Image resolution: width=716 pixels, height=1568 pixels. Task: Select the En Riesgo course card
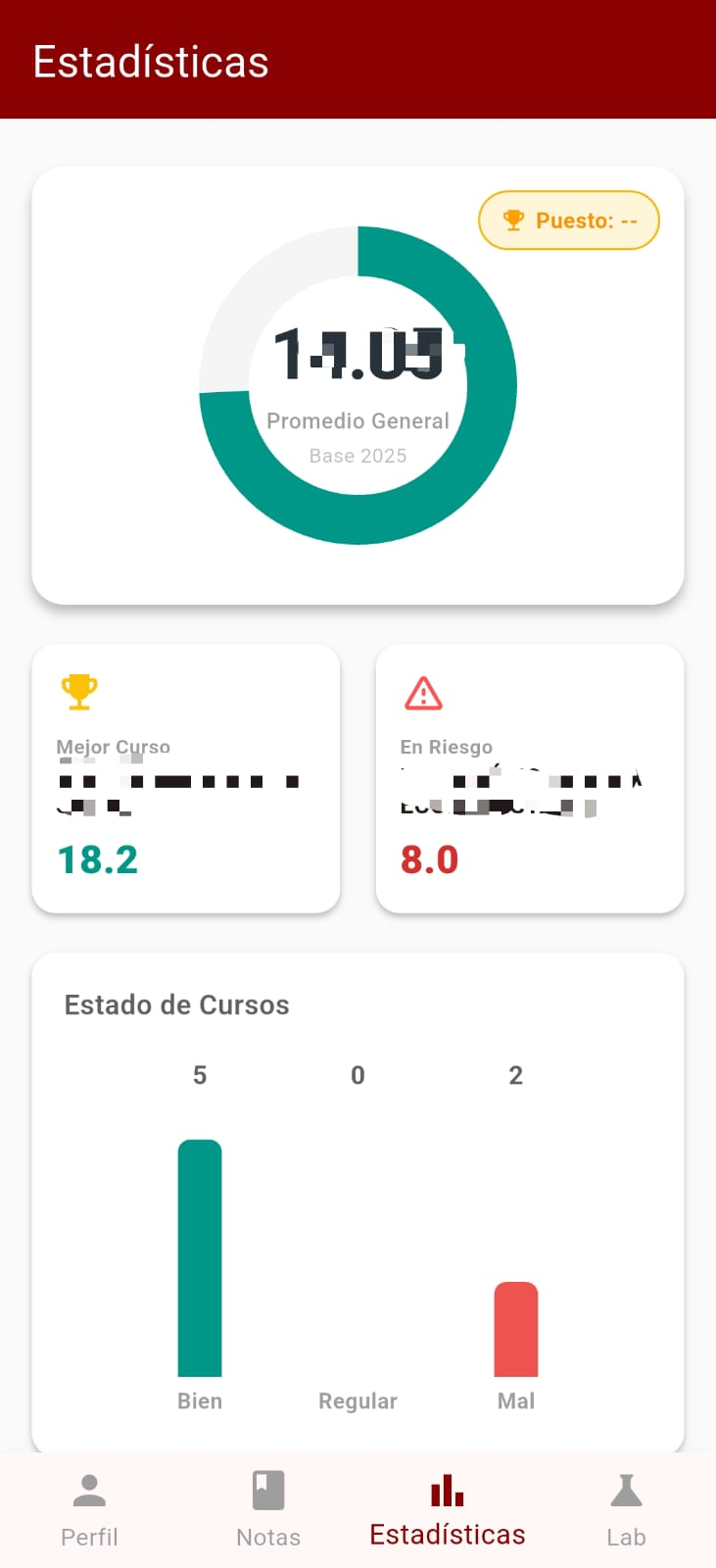tap(529, 778)
